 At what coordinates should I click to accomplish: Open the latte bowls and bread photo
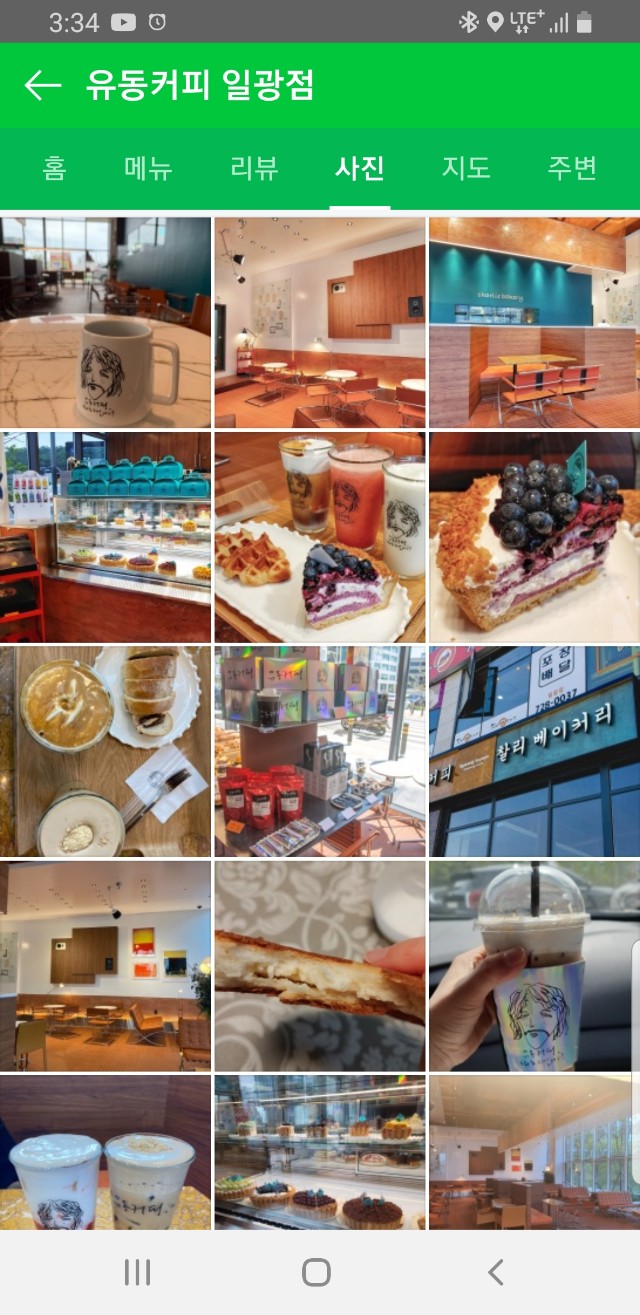point(105,751)
